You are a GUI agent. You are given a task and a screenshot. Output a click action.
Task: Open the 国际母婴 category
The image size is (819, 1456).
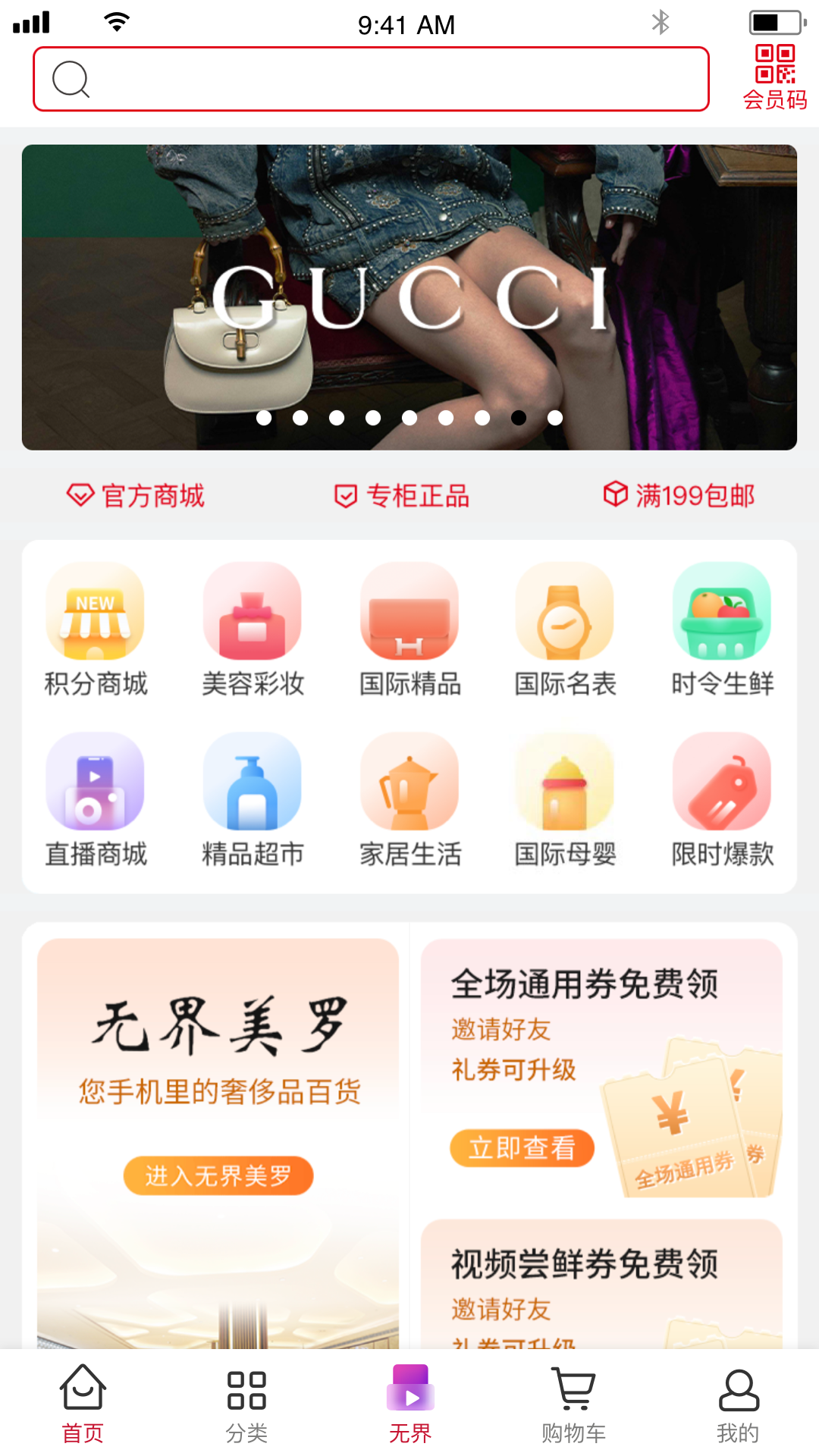566,799
